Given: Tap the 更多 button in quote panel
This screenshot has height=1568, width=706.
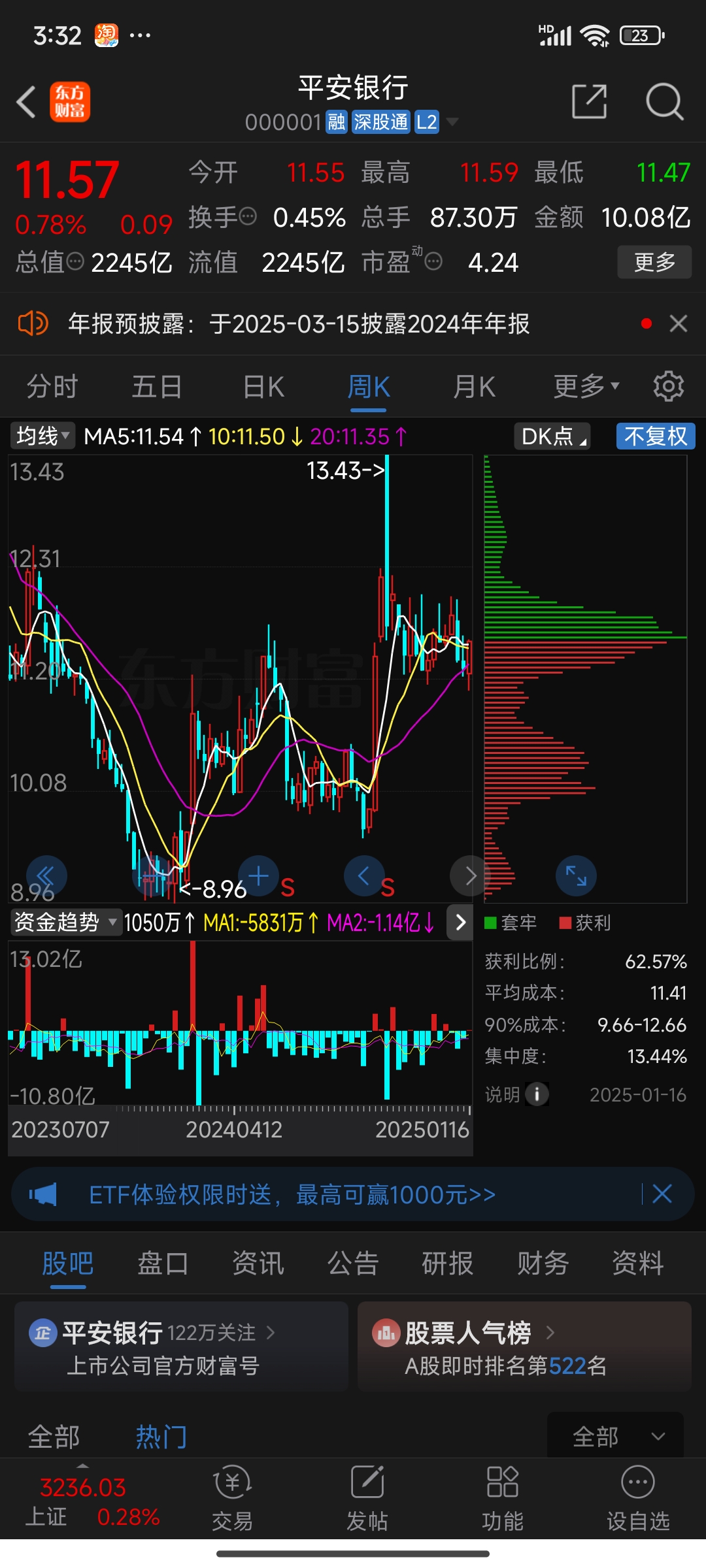Looking at the screenshot, I should click(654, 262).
